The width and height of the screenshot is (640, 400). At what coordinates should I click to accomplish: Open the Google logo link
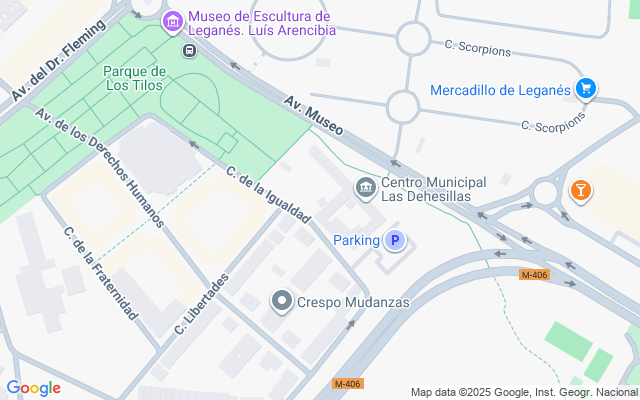tap(33, 389)
